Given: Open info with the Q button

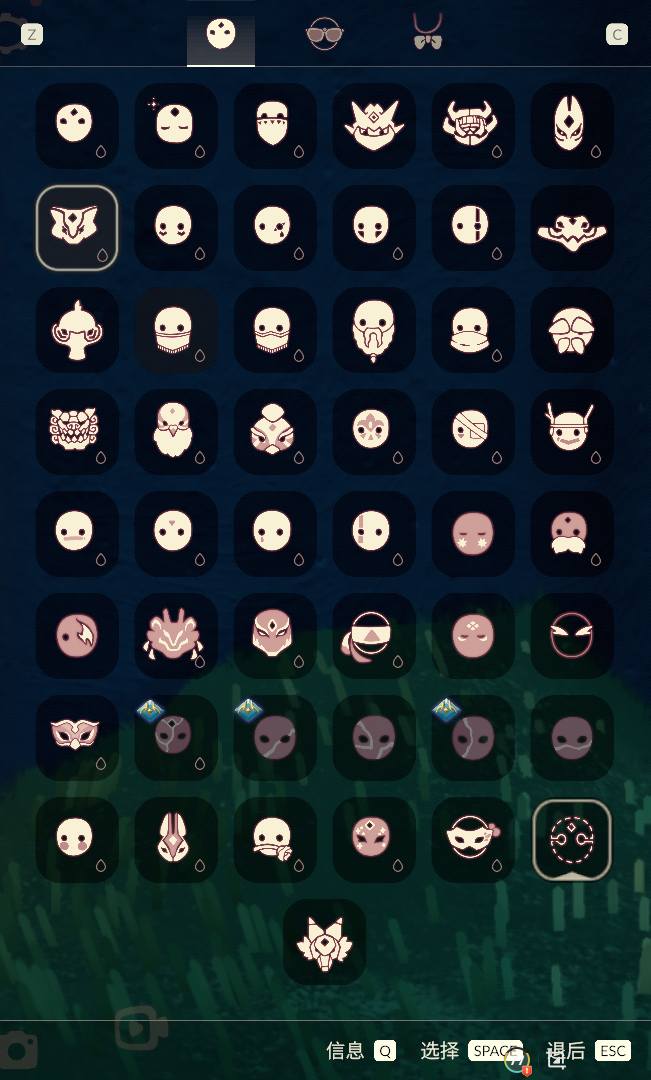Looking at the screenshot, I should tap(385, 1051).
